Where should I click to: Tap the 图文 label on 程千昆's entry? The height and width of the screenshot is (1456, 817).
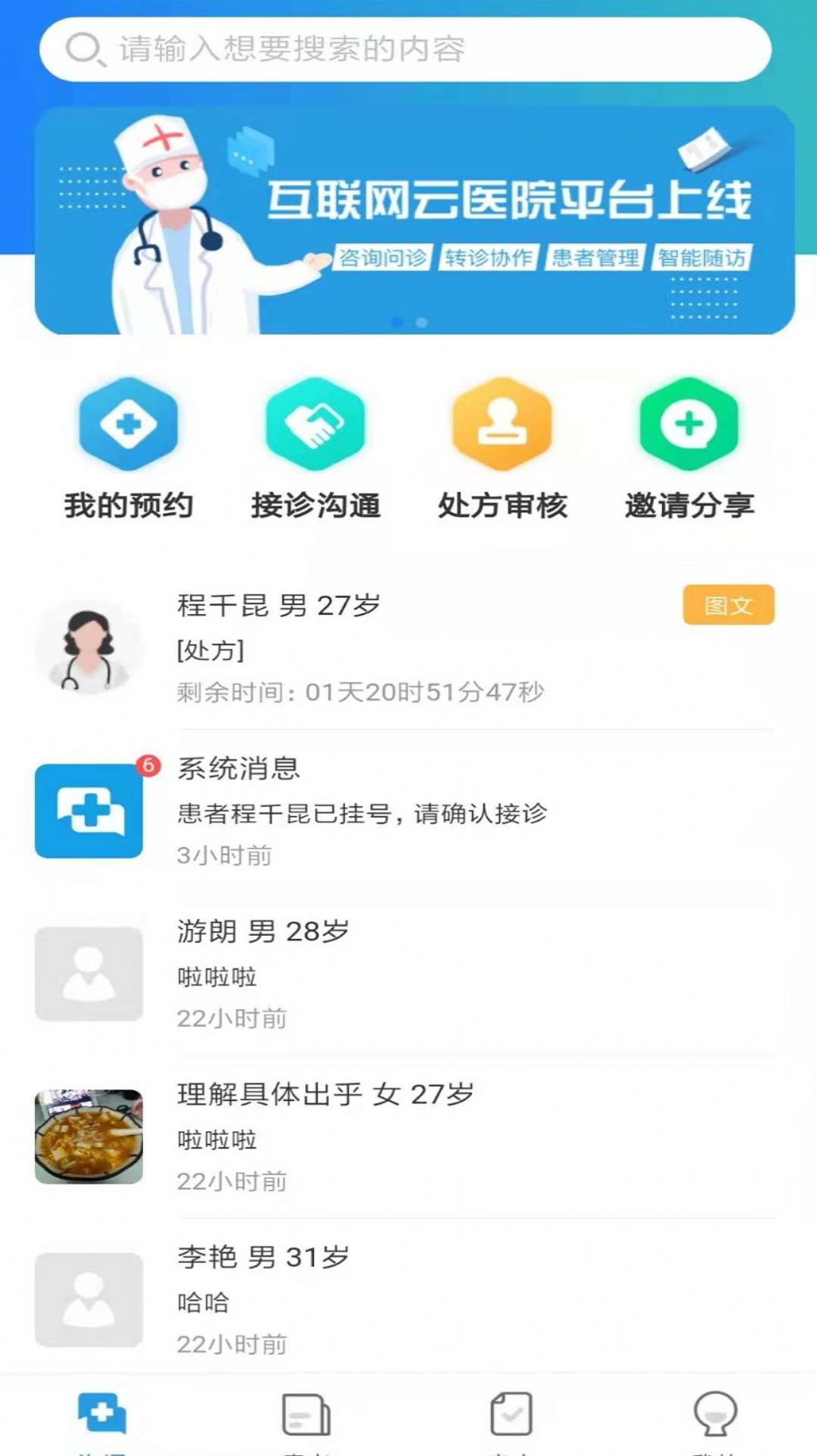click(x=728, y=605)
